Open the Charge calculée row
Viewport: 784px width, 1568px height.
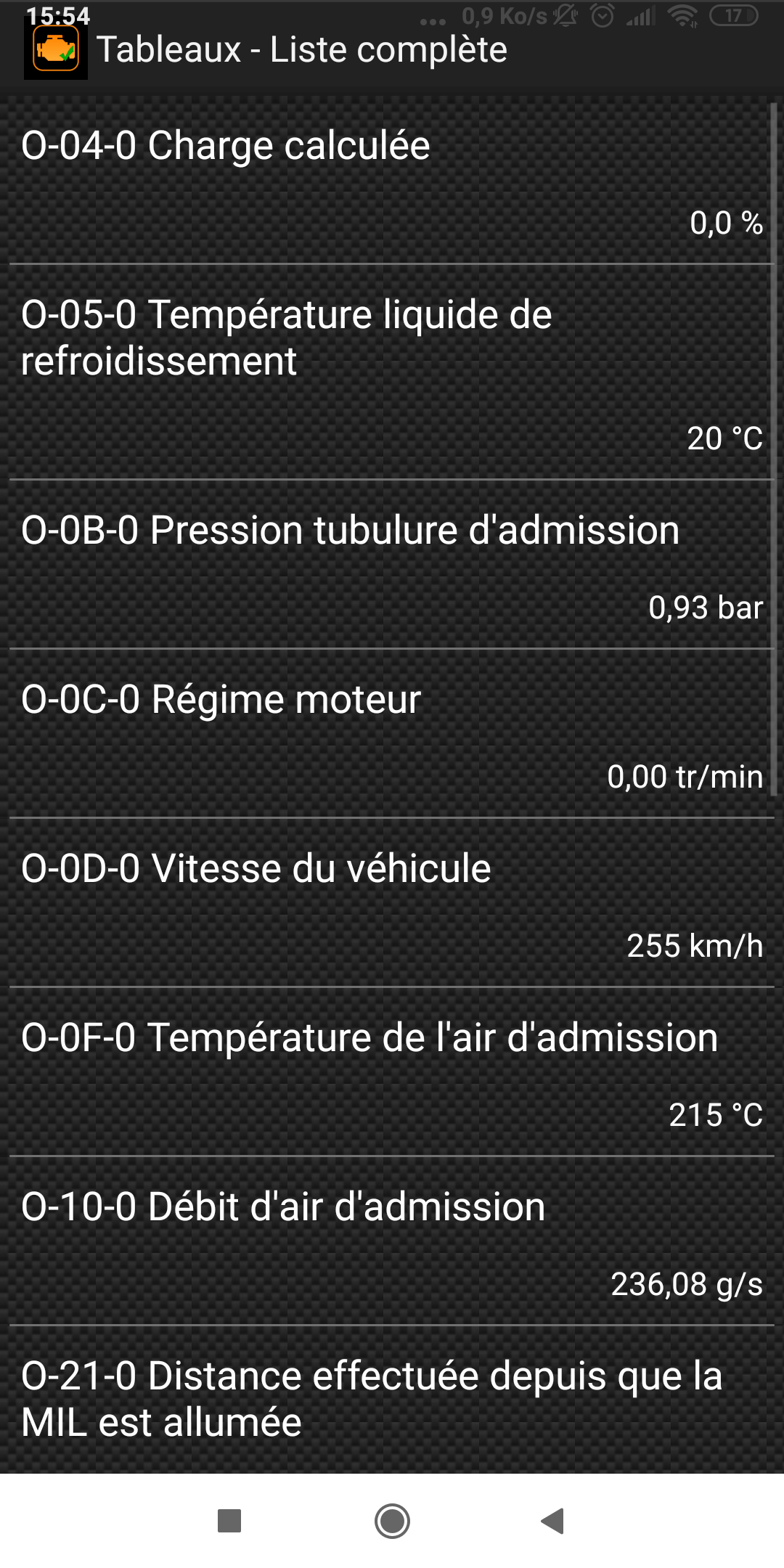point(392,181)
